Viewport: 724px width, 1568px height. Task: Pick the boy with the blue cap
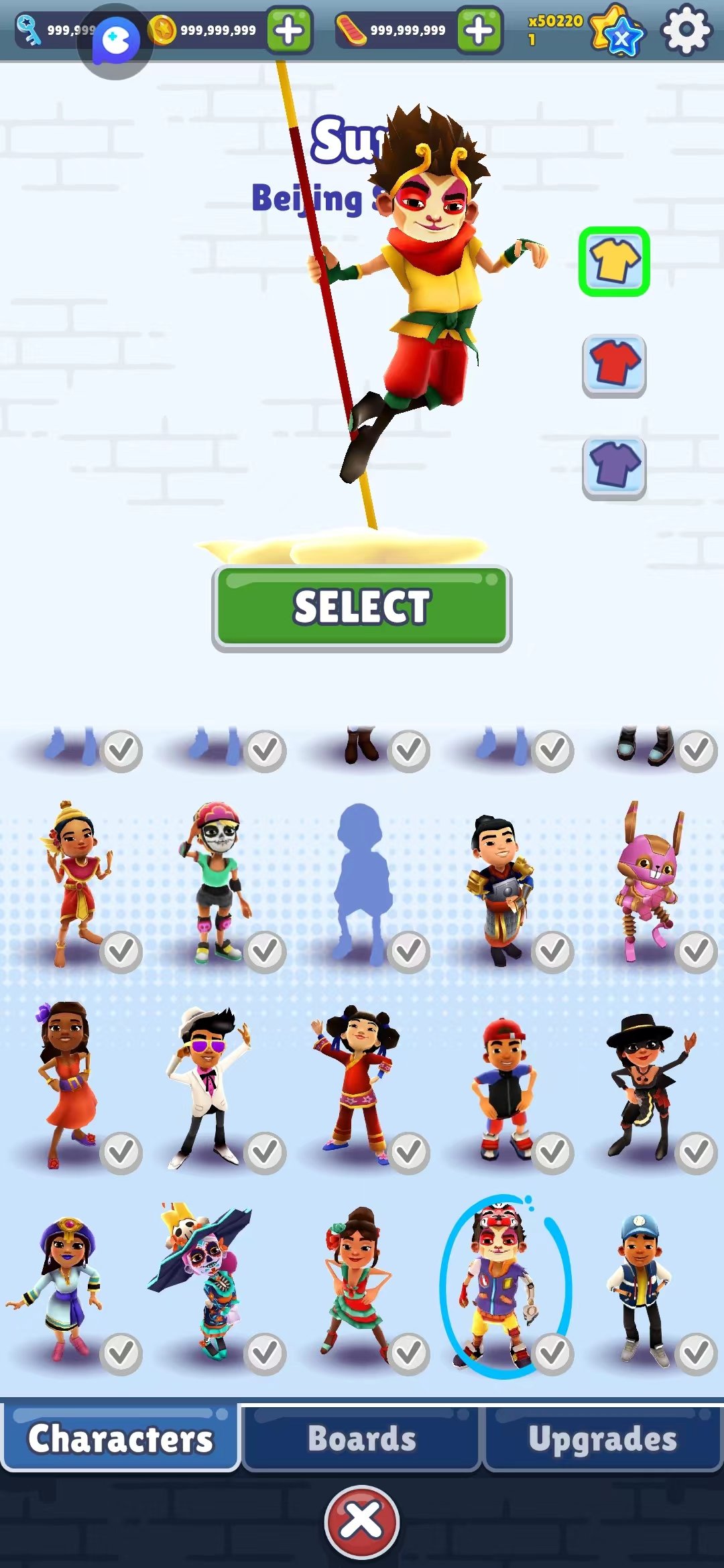(x=642, y=1285)
